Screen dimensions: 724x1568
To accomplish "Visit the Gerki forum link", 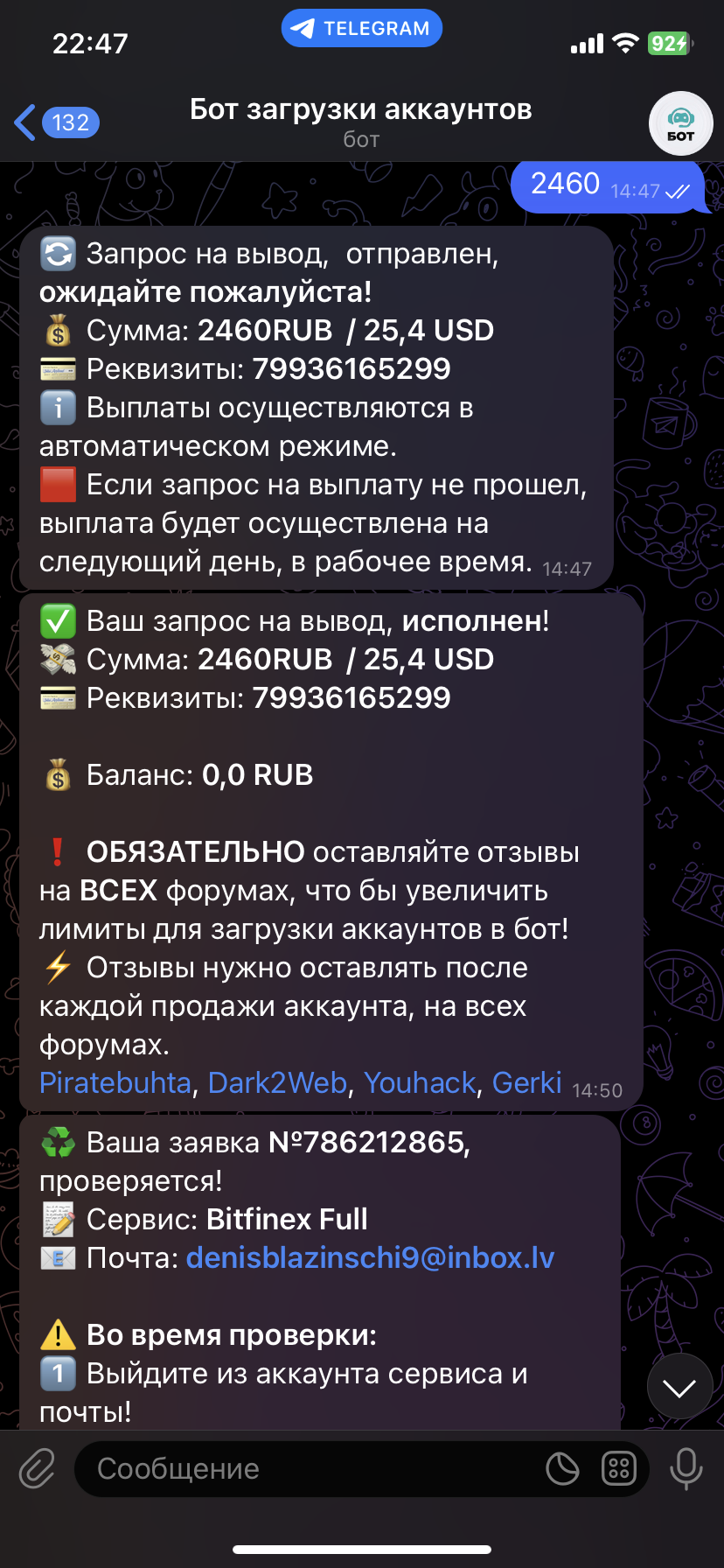I will point(526,1083).
